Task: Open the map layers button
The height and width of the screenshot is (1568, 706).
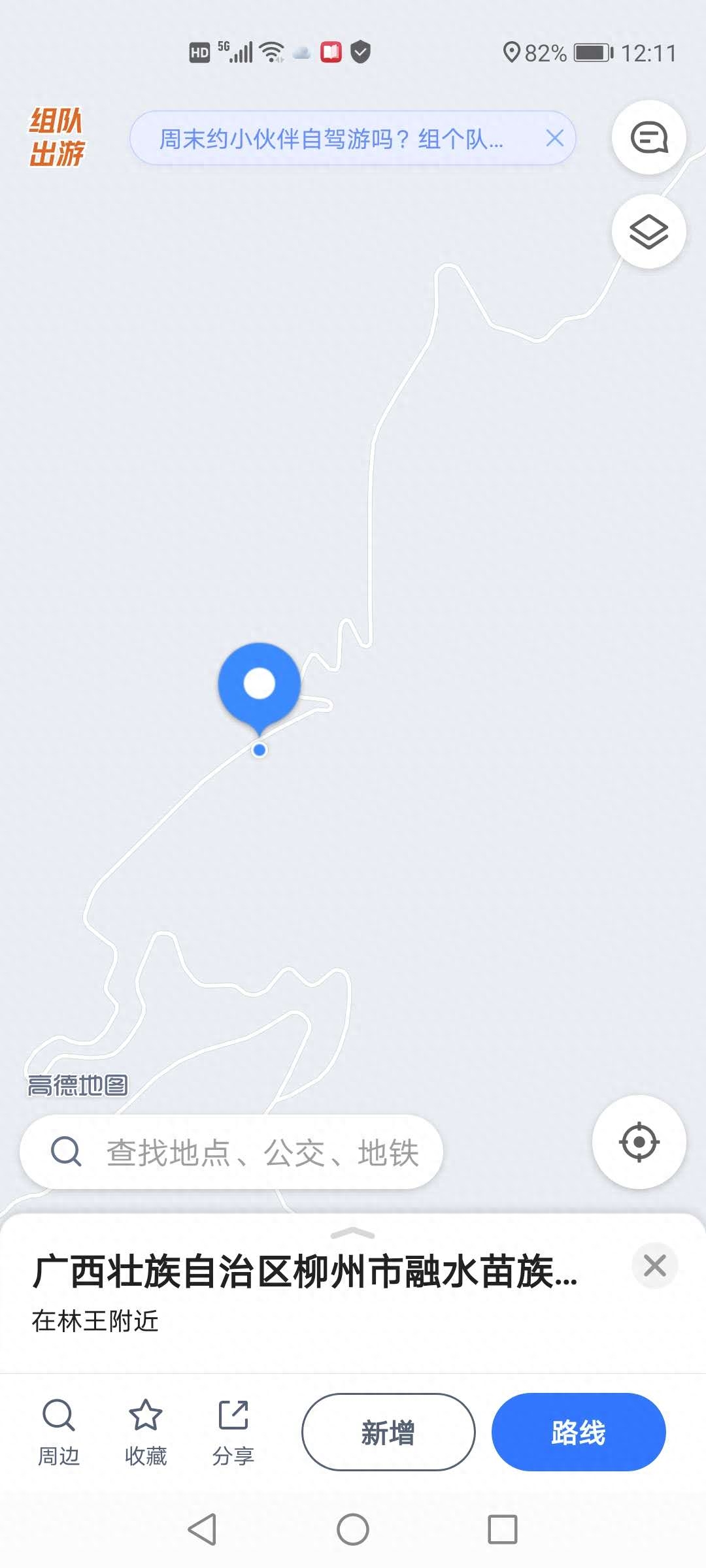Action: click(648, 231)
